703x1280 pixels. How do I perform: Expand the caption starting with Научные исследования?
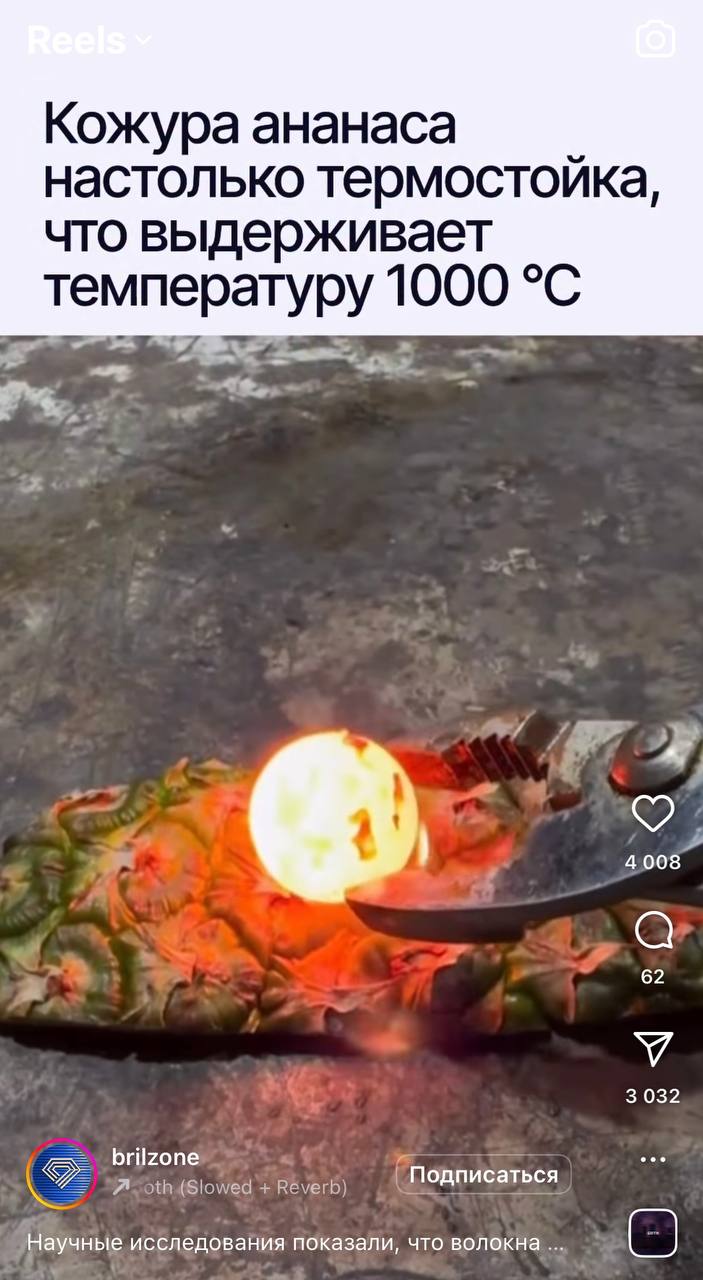[297, 1243]
